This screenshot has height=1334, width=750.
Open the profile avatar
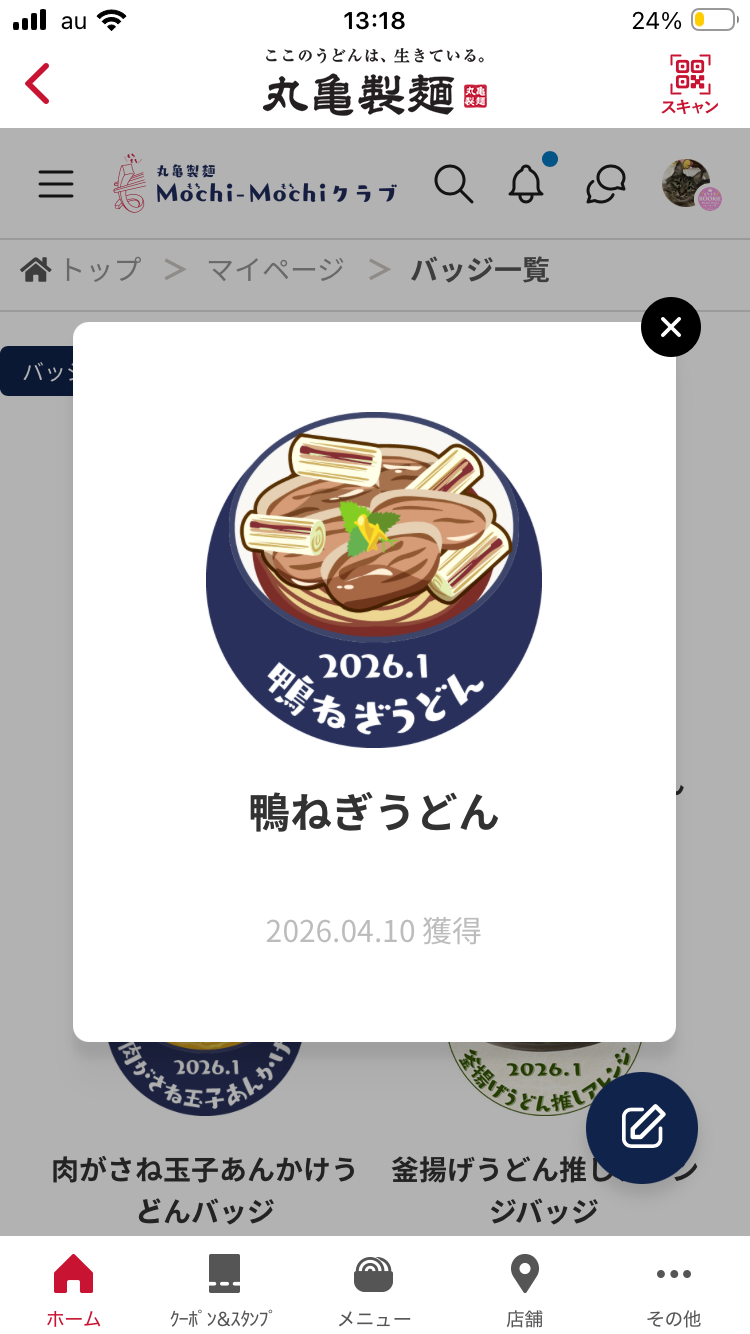point(688,184)
